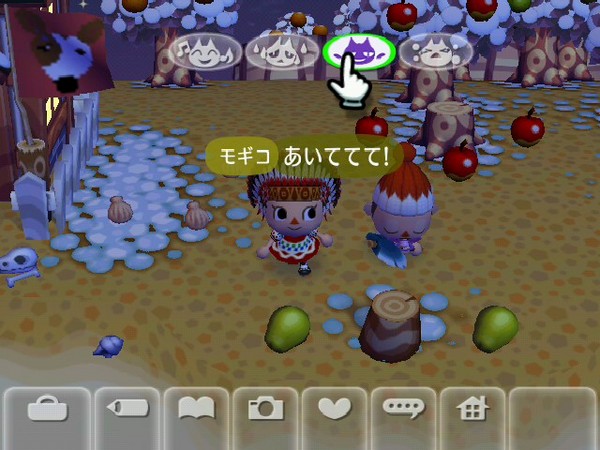This screenshot has width=600, height=450.
Task: Tap the camera icon to take a photo
Action: pyautogui.click(x=265, y=409)
